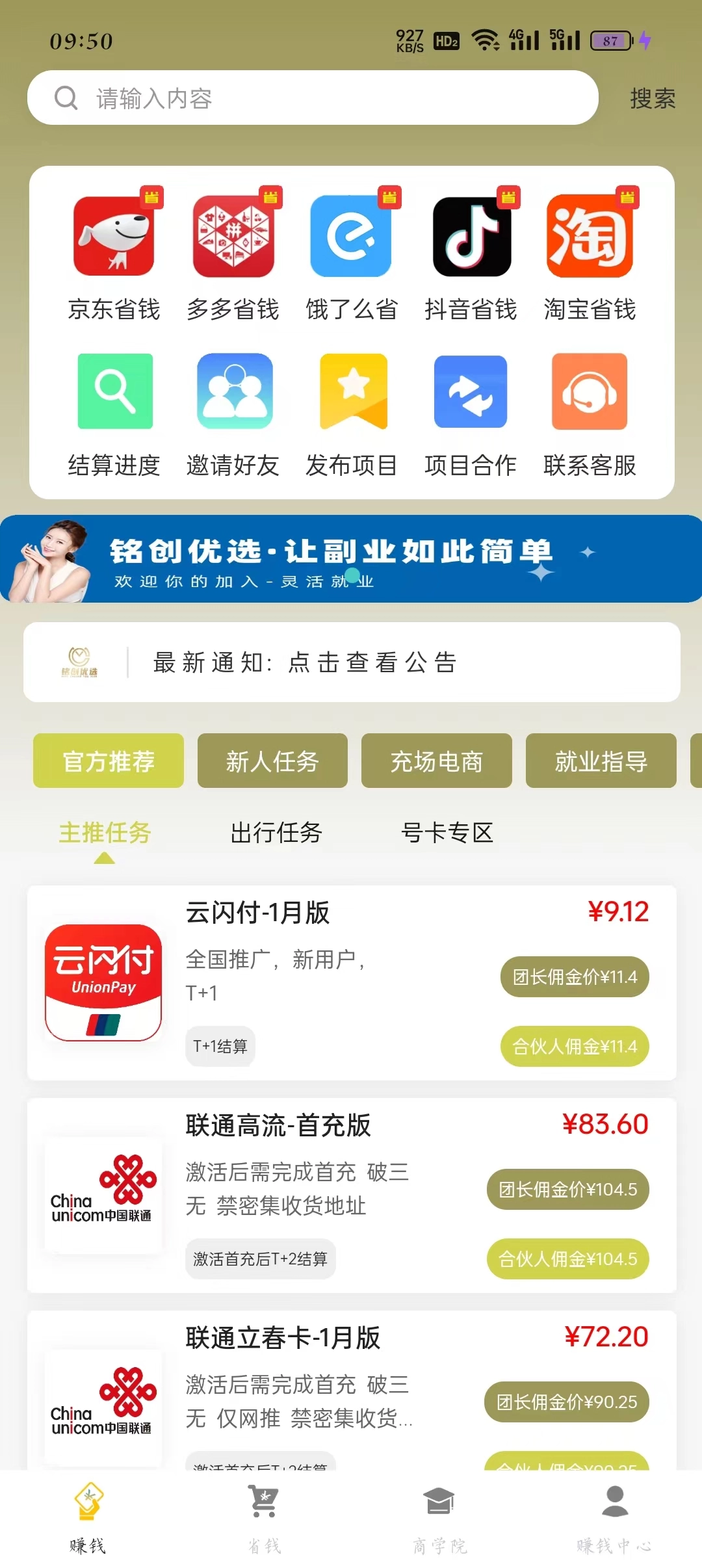Screen dimensions: 702x1568
Task: Open the 京东省钱 shortcut icon
Action: (x=114, y=235)
